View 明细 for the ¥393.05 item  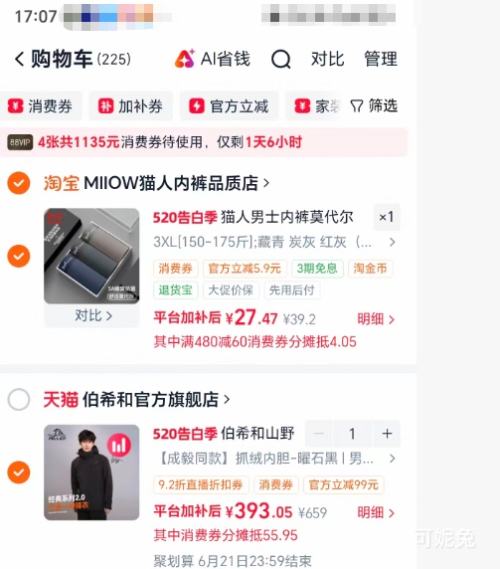click(376, 512)
